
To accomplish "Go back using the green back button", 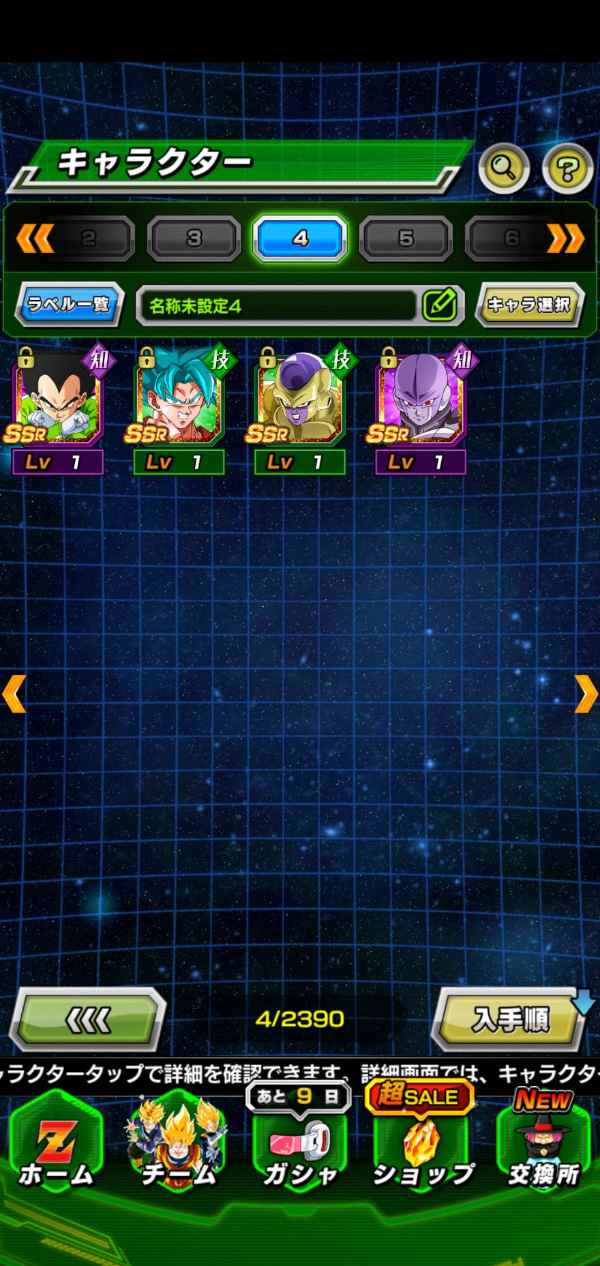I will click(x=87, y=1019).
